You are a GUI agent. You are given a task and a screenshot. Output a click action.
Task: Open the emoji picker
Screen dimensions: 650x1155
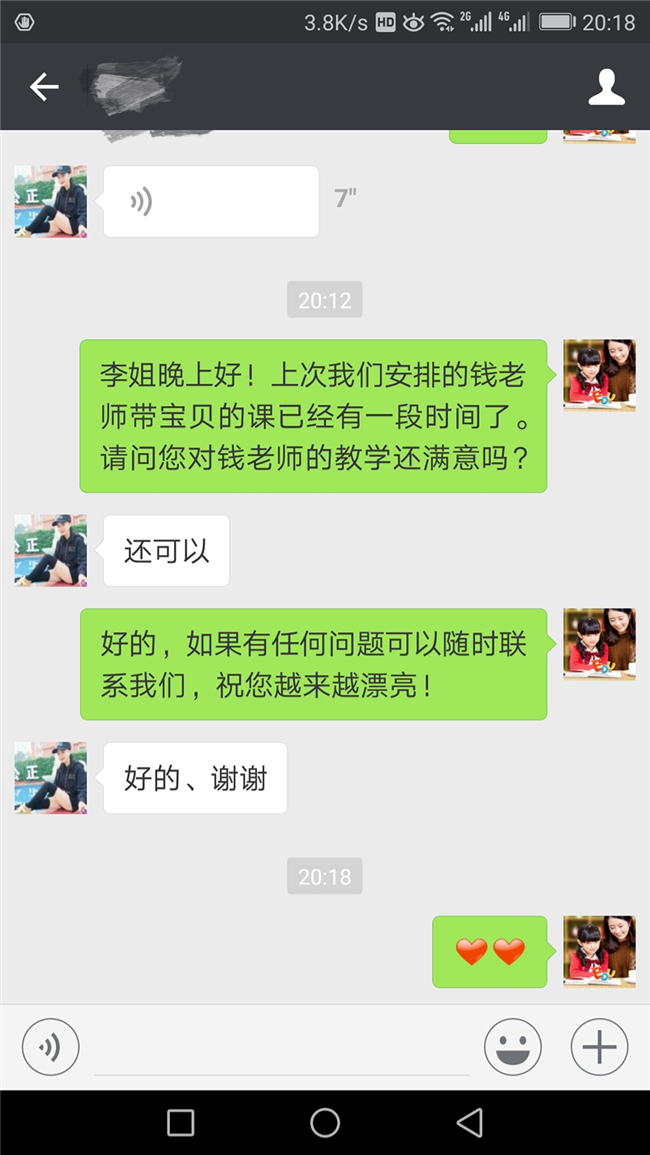[512, 1047]
